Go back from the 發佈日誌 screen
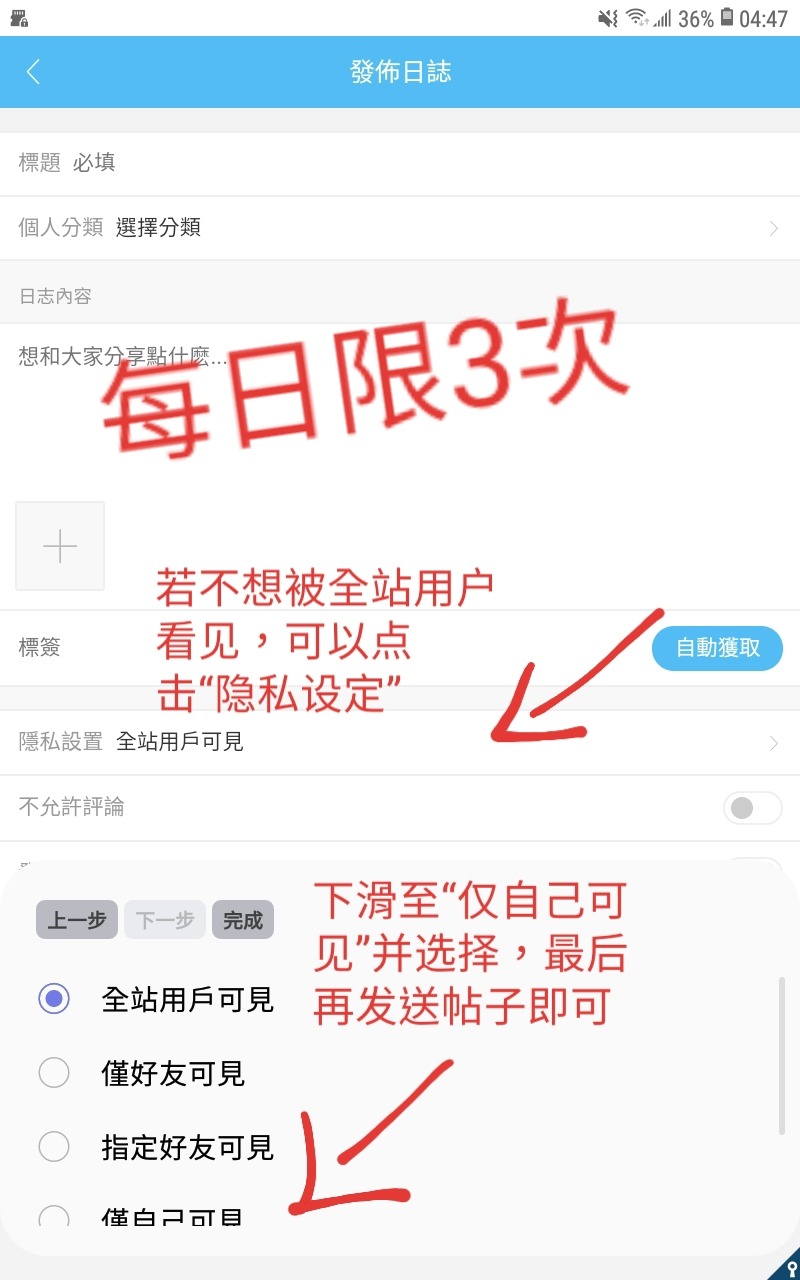 click(x=33, y=71)
